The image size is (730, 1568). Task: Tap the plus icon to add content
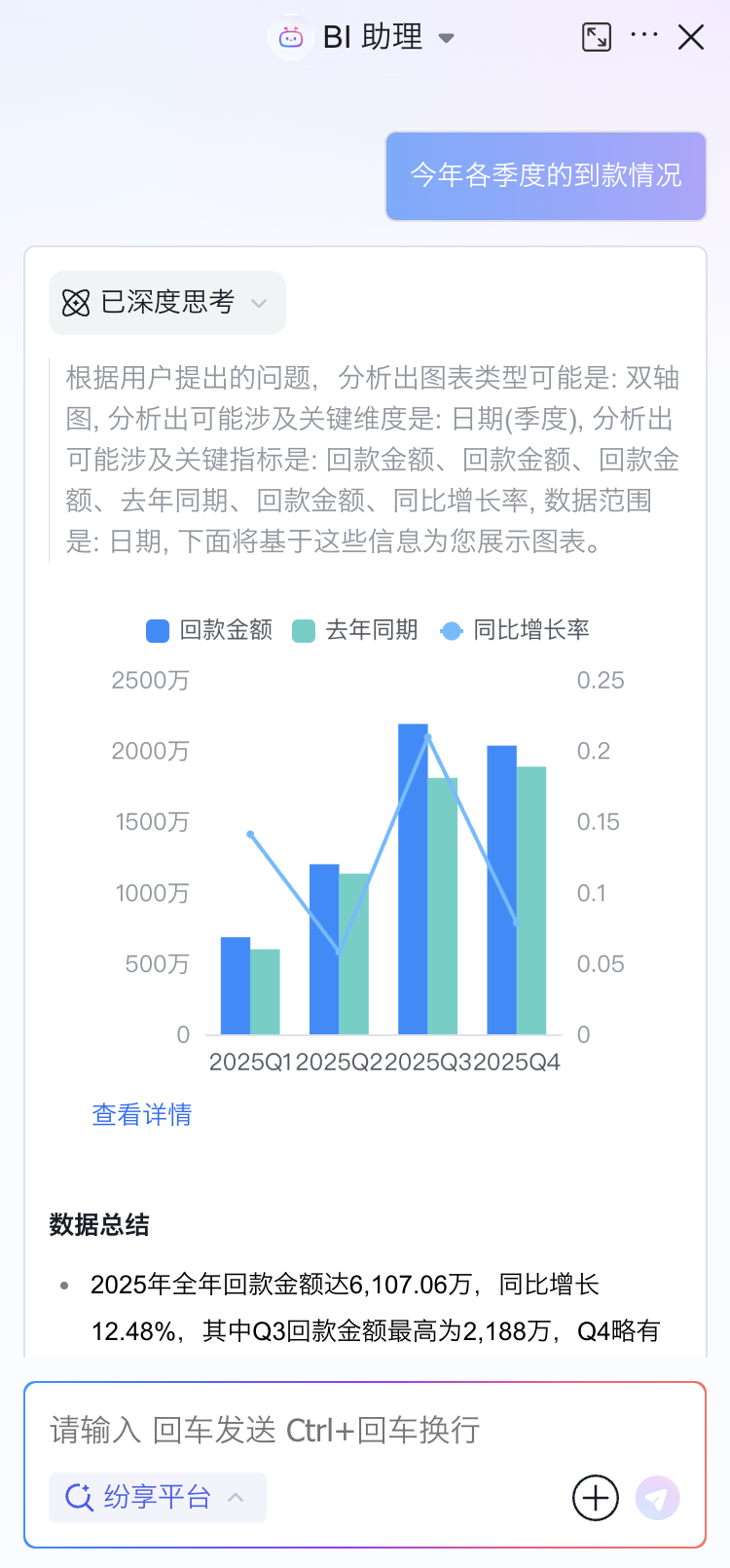pyautogui.click(x=596, y=1498)
